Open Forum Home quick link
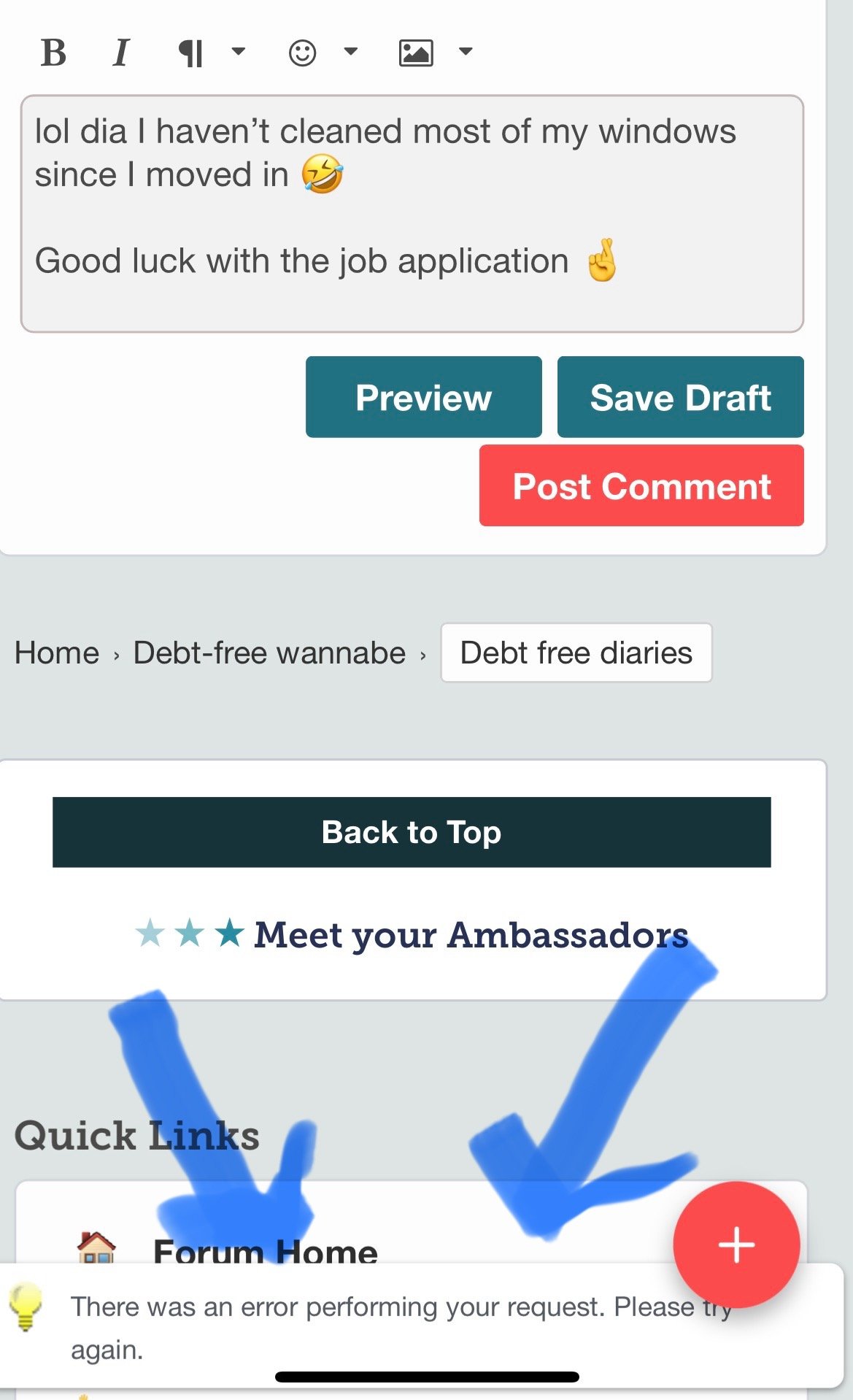The image size is (853, 1400). click(x=265, y=1251)
